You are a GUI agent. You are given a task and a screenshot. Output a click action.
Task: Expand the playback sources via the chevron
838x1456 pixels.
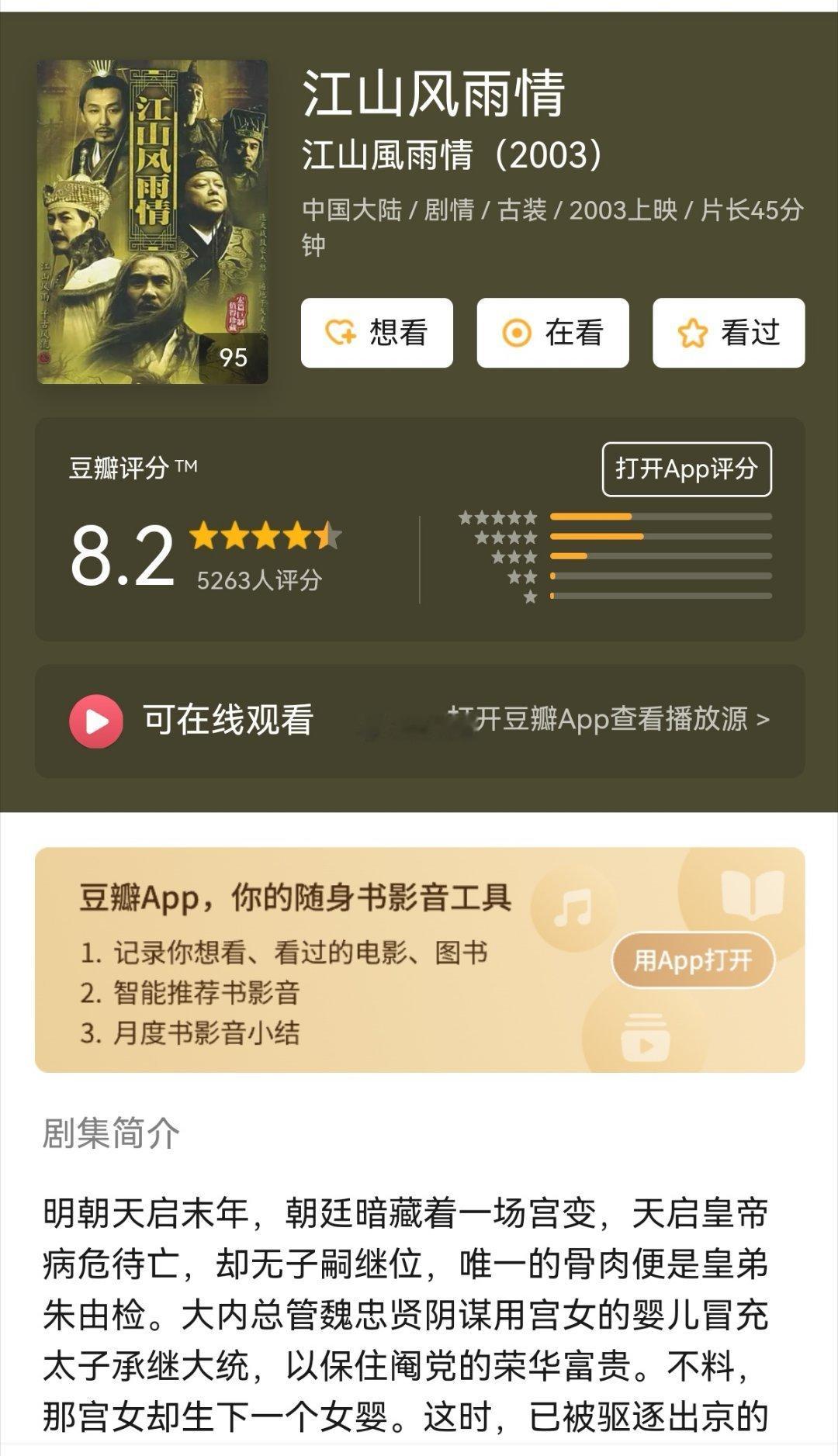[763, 721]
